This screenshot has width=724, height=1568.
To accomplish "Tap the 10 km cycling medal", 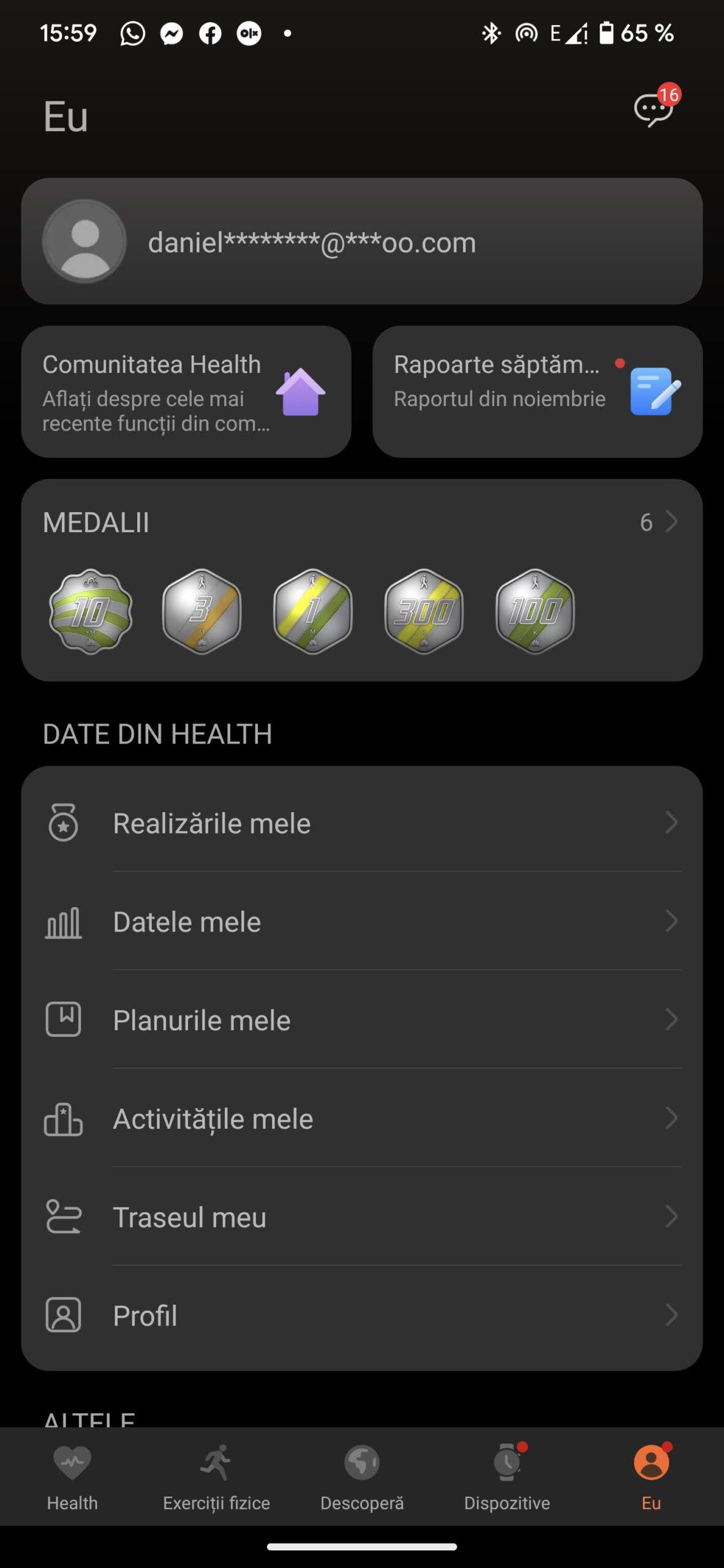I will [91, 611].
